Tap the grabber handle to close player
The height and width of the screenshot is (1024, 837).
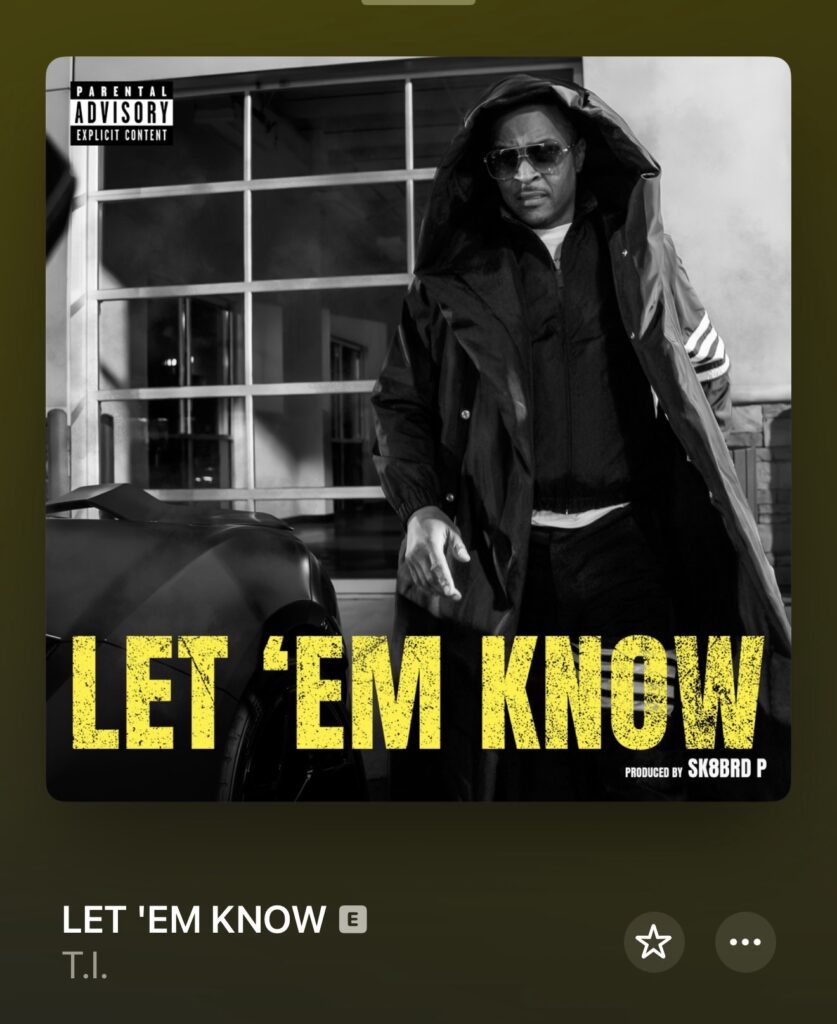tap(418, 3)
